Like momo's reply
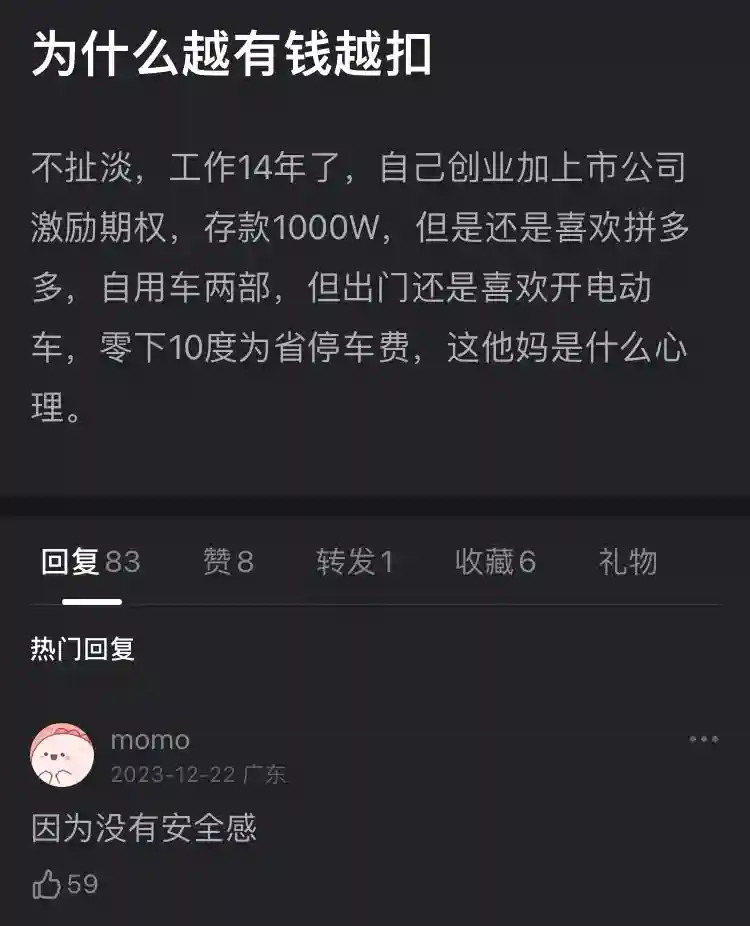 48,884
